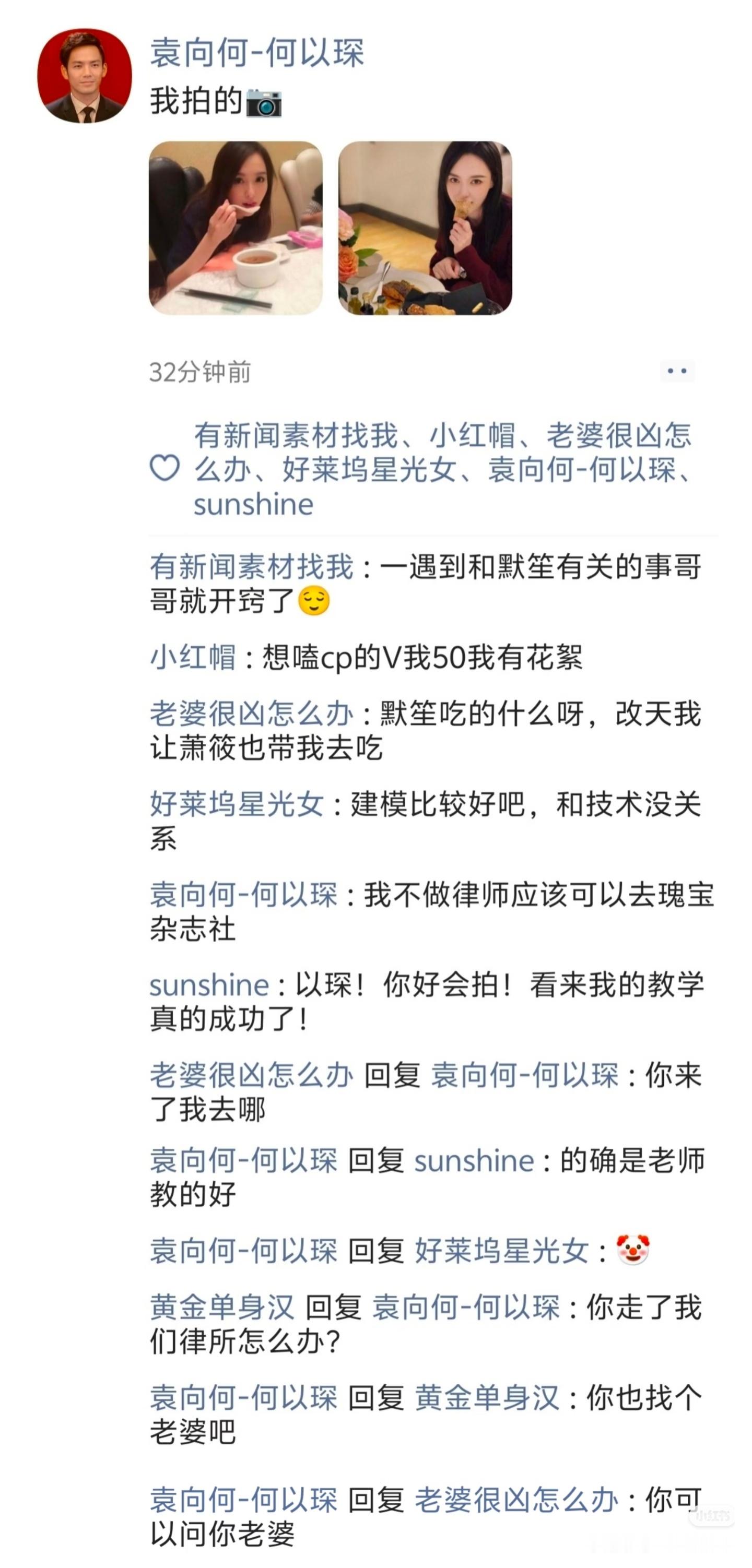Open 黄金单身汉's profile from the 律所 comment
Screen dimensions: 752x1568
221,1308
